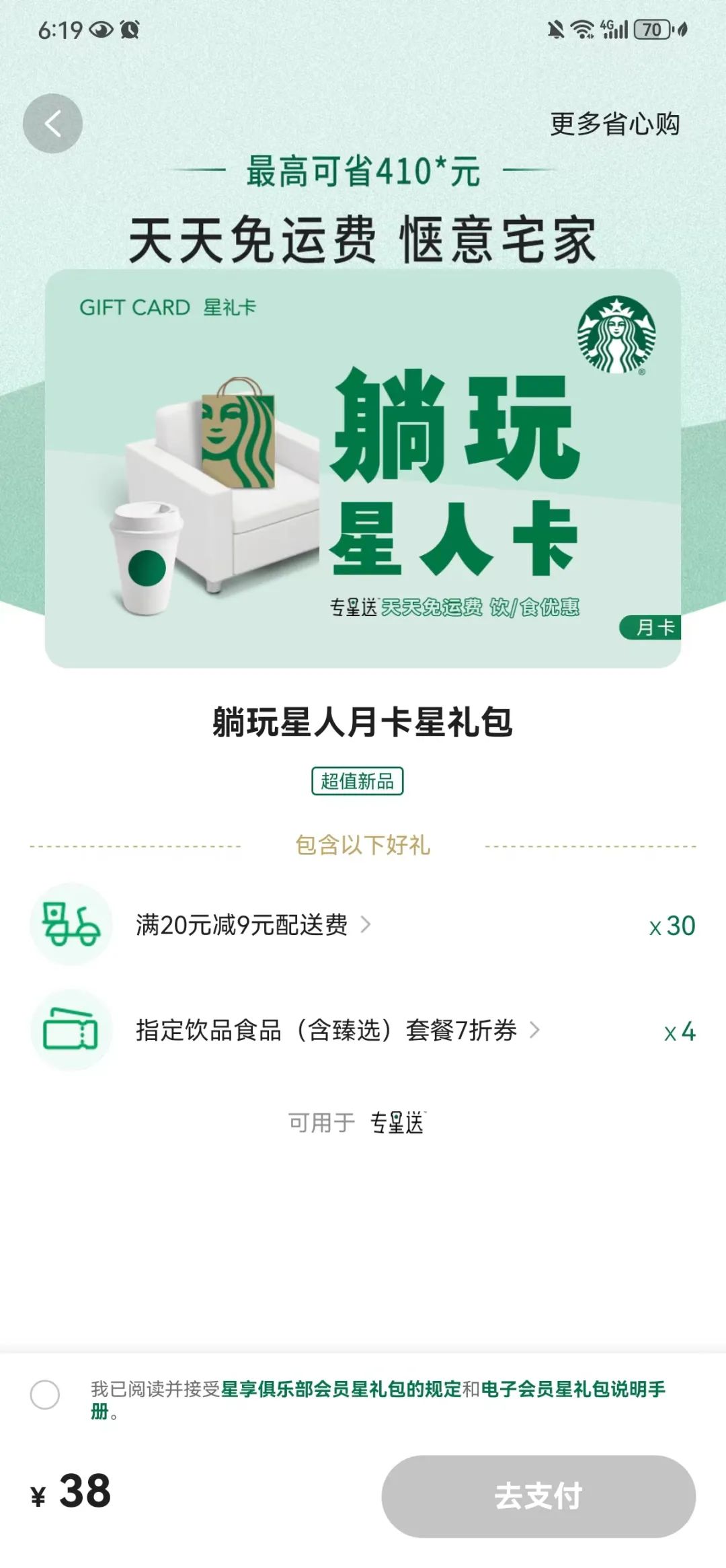Open 电子会员星礼包说明手册 link
Screen dimensions: 726x1568
(x=573, y=1389)
